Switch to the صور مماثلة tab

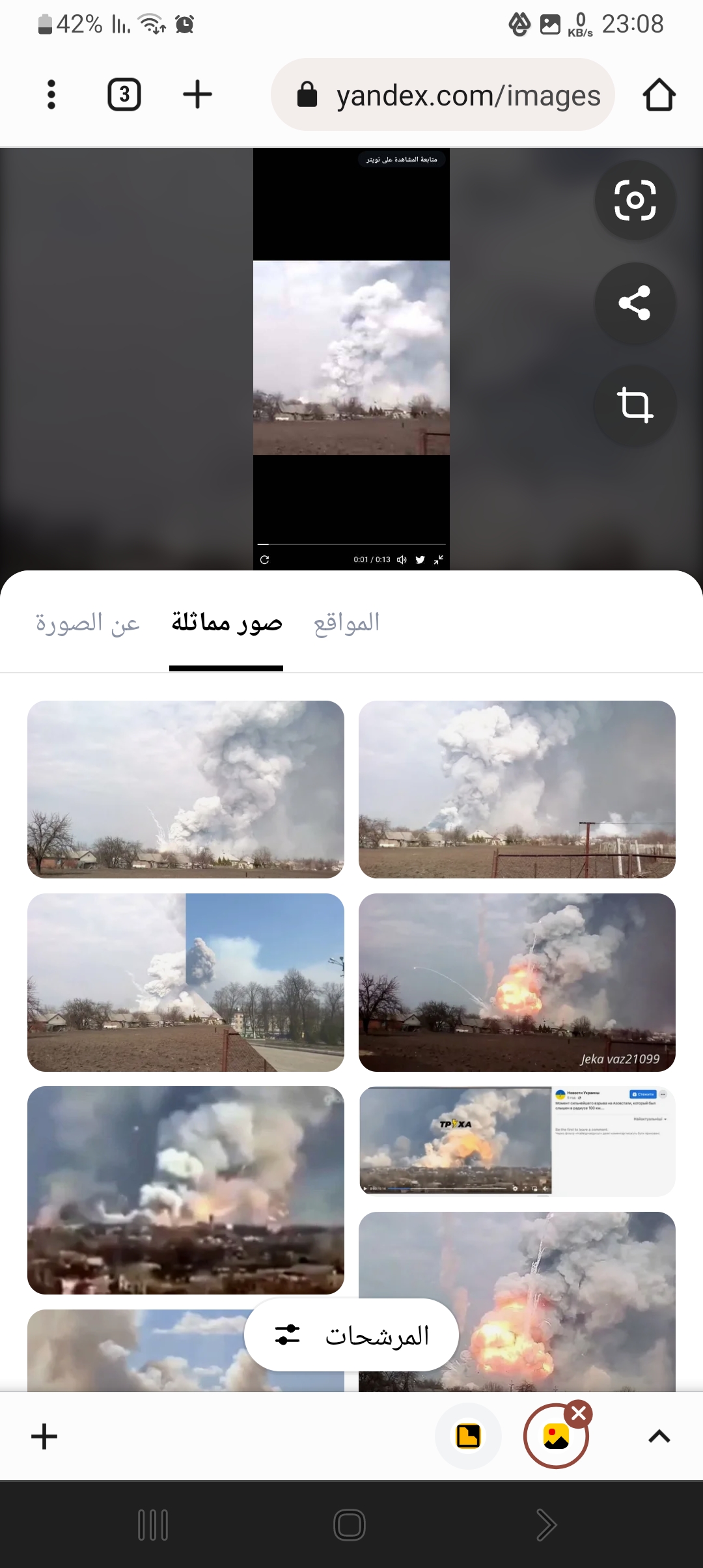coord(227,623)
